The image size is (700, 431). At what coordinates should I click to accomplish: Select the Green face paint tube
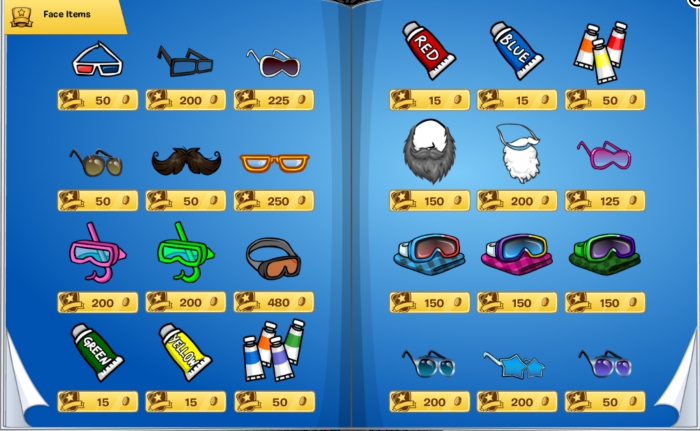click(97, 352)
